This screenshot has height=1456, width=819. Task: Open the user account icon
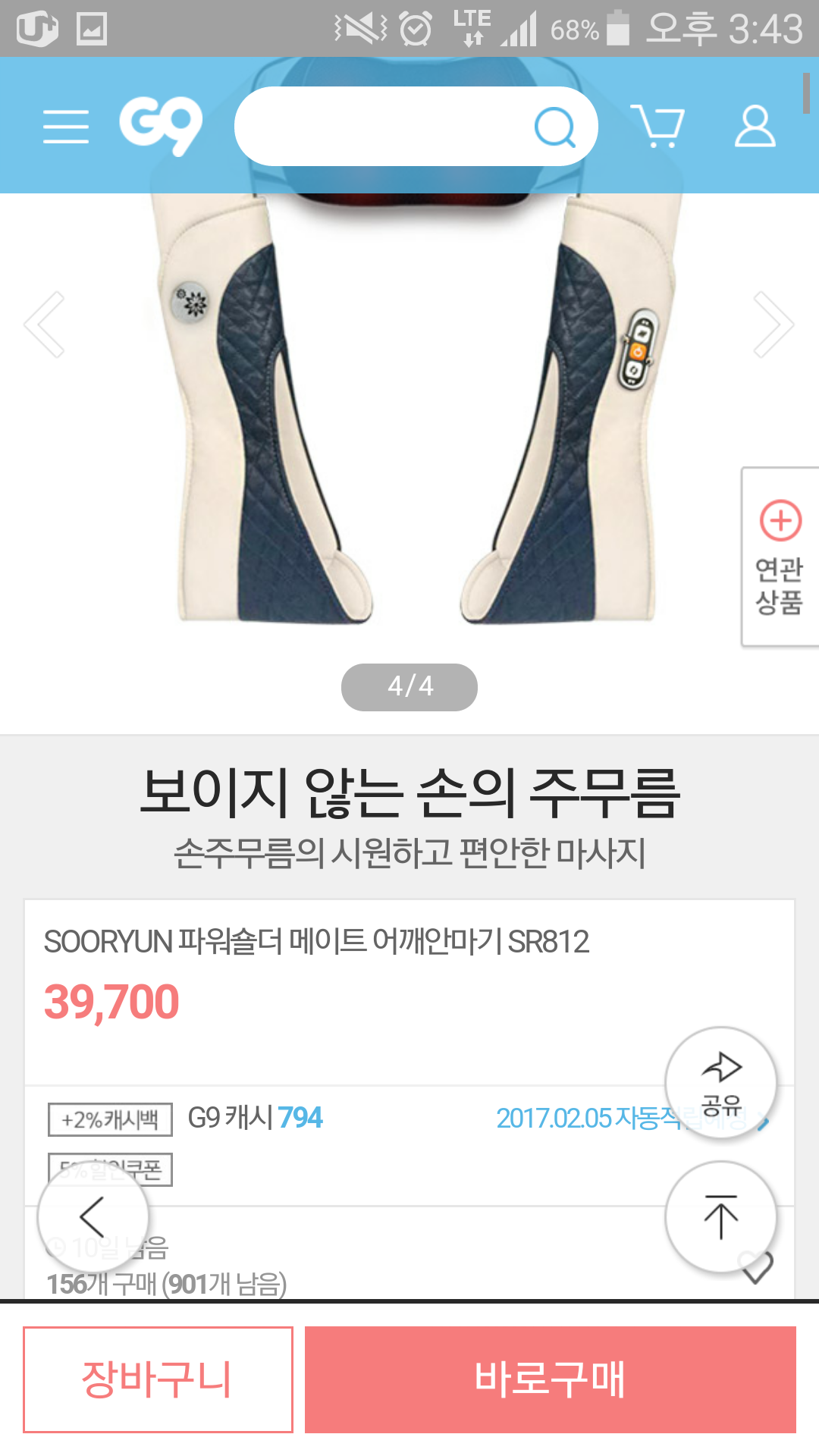tap(755, 126)
